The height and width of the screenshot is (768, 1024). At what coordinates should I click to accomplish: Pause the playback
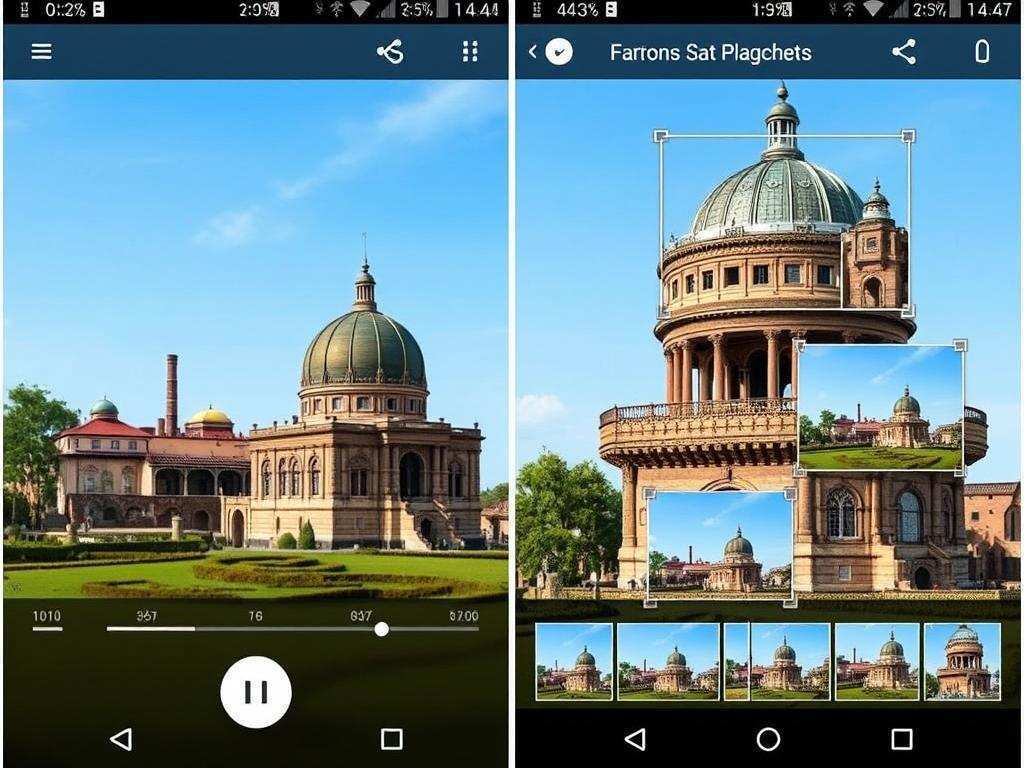click(256, 692)
